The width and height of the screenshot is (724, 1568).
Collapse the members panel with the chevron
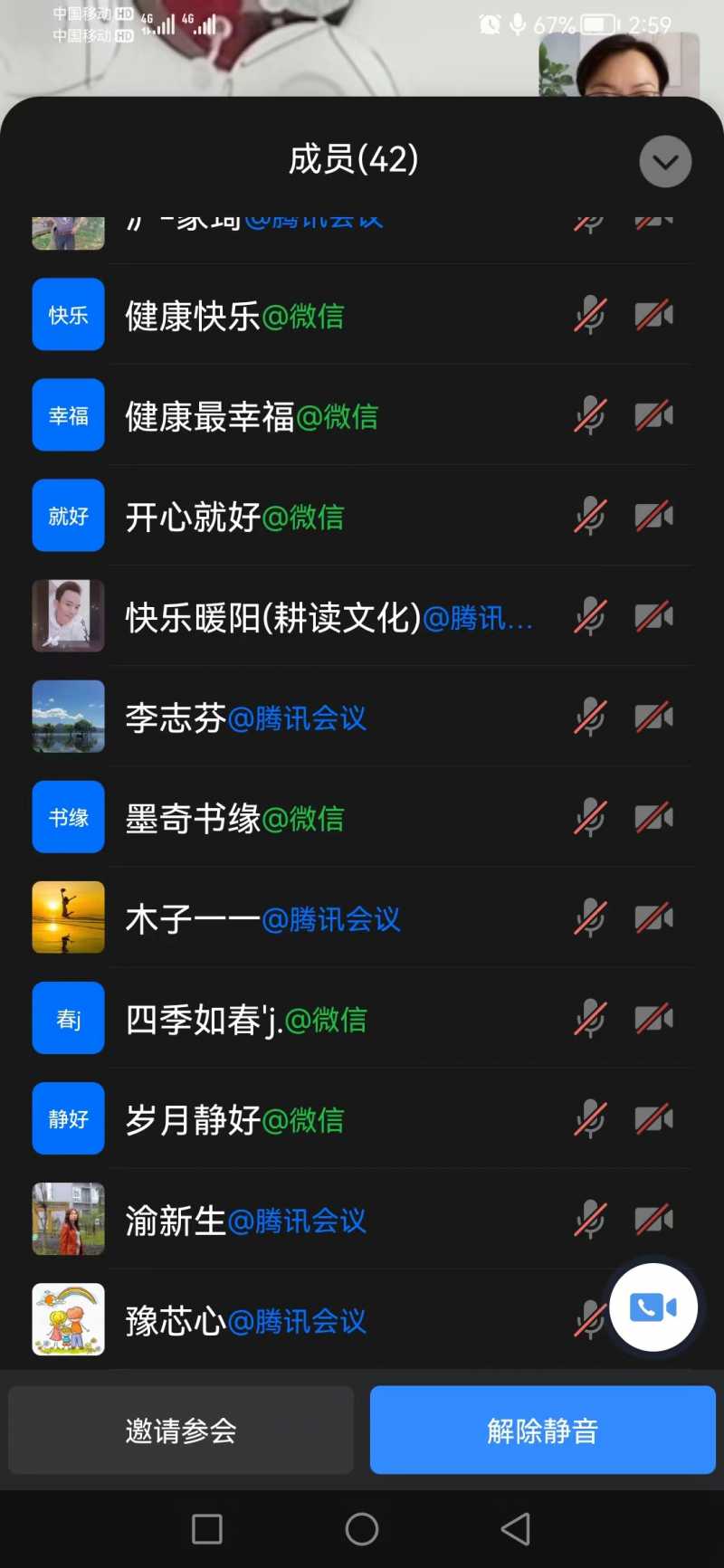665,162
